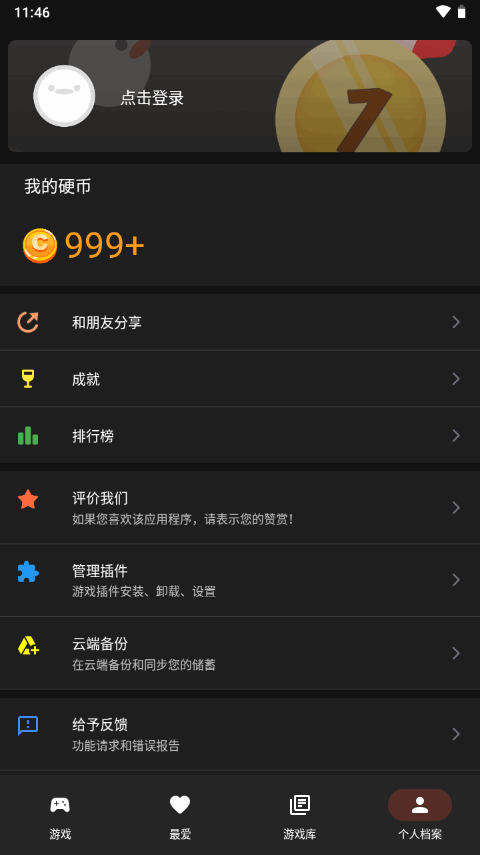
Task: Select the 个人档案 profile tab
Action: click(x=420, y=815)
